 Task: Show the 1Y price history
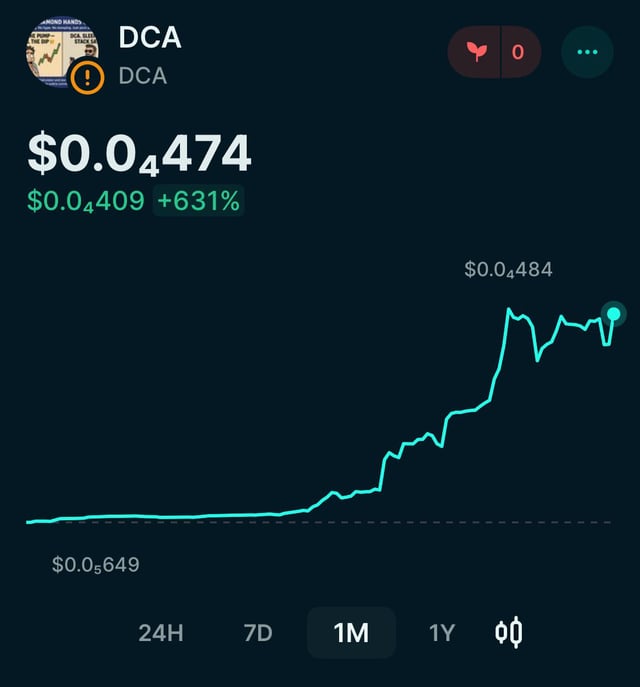pos(441,633)
